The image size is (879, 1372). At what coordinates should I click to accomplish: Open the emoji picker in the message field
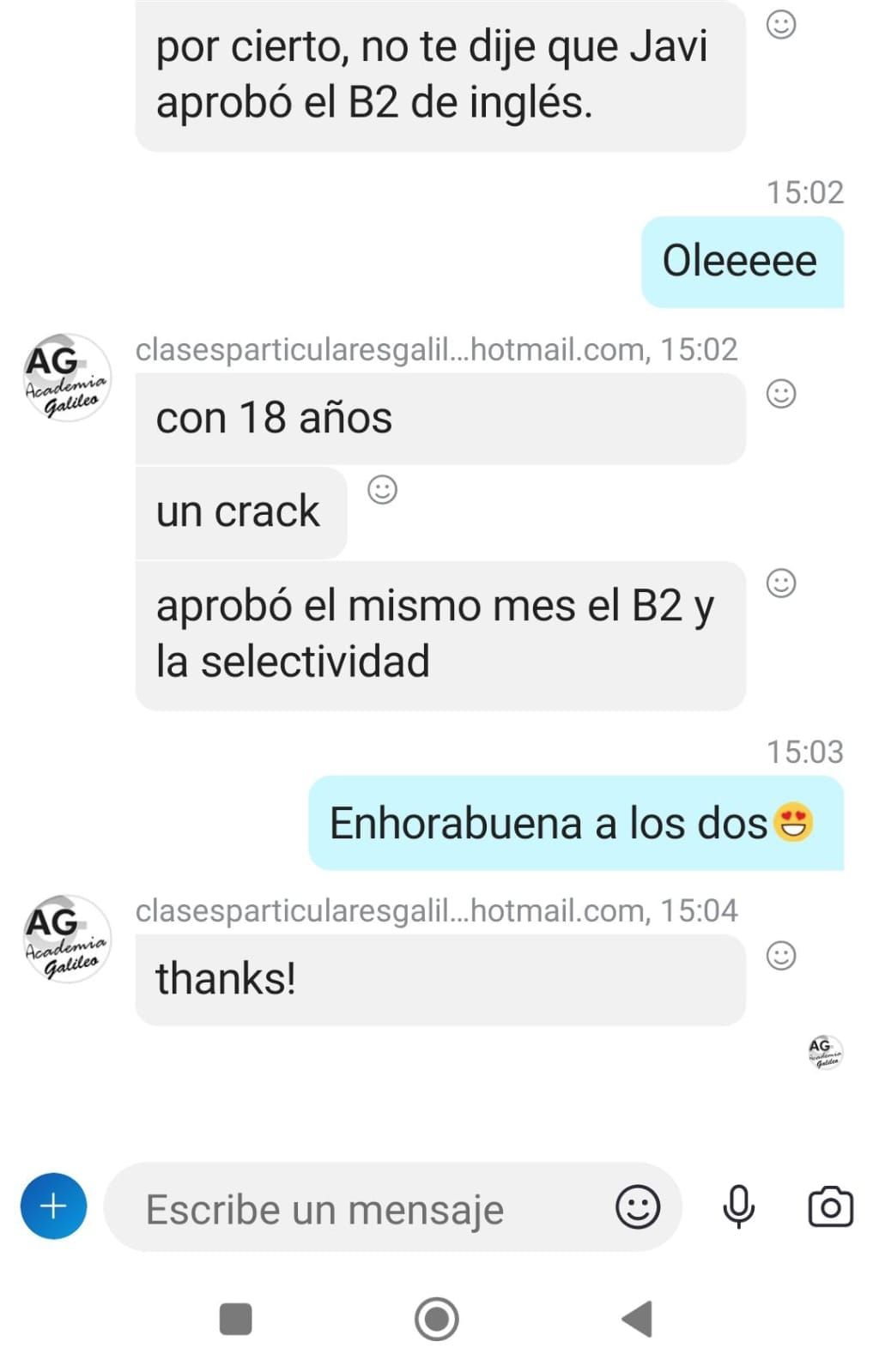(640, 1208)
